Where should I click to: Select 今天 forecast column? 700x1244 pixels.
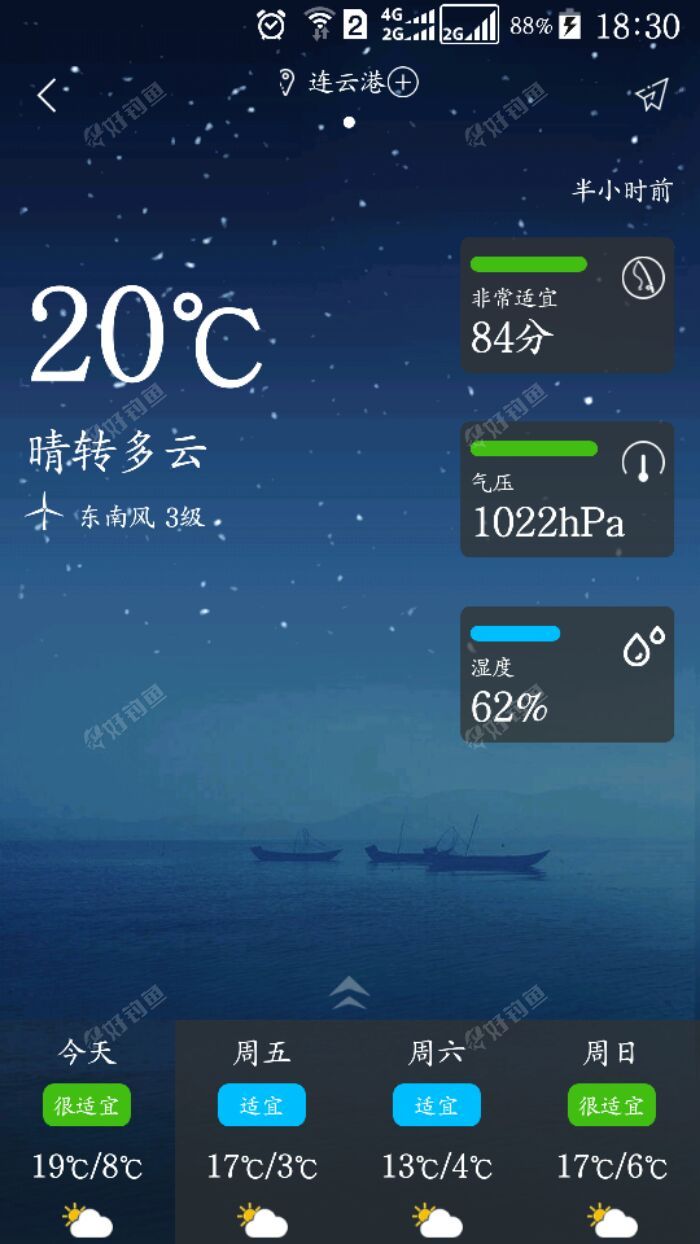[x=87, y=1130]
